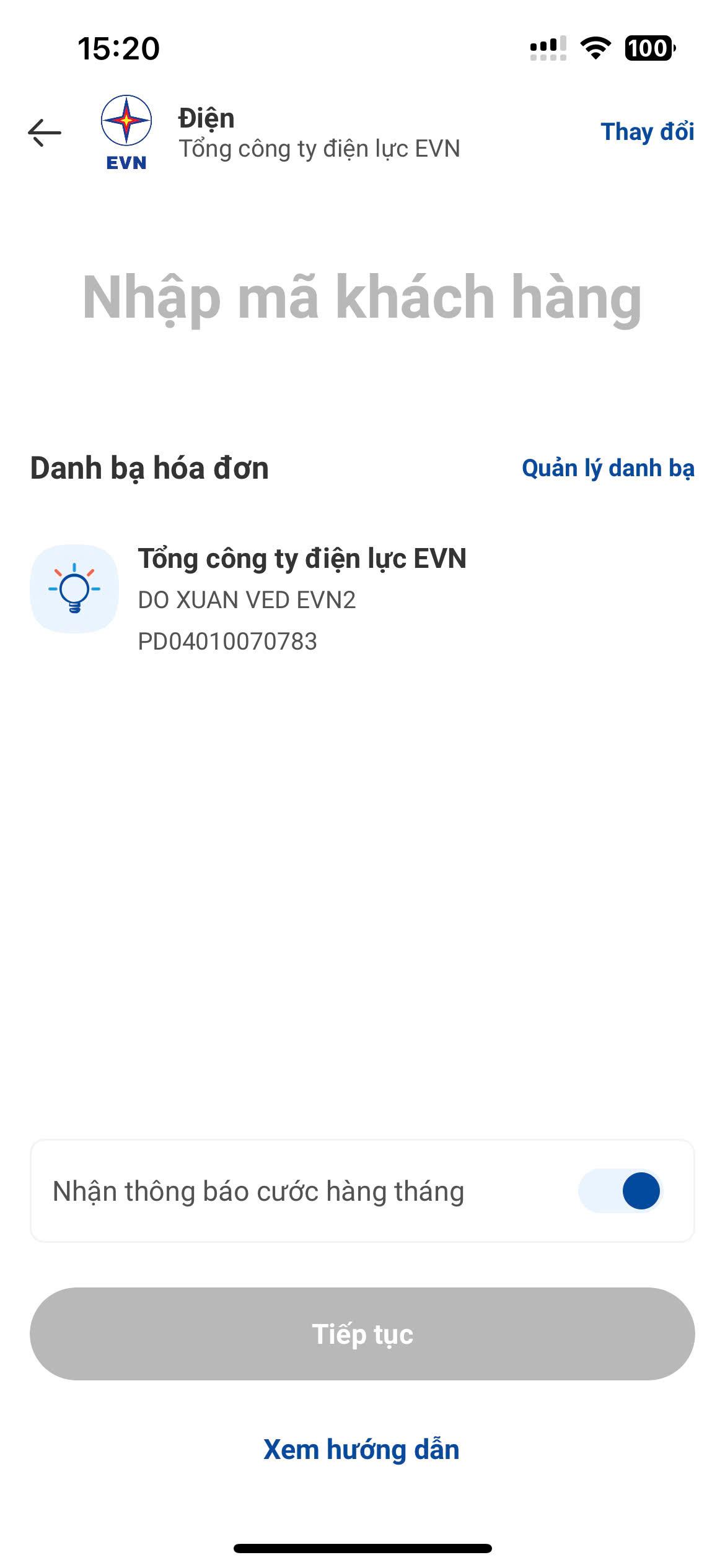This screenshot has height=1568, width=725.
Task: Select saved bill PD04010070783
Action: tap(362, 598)
